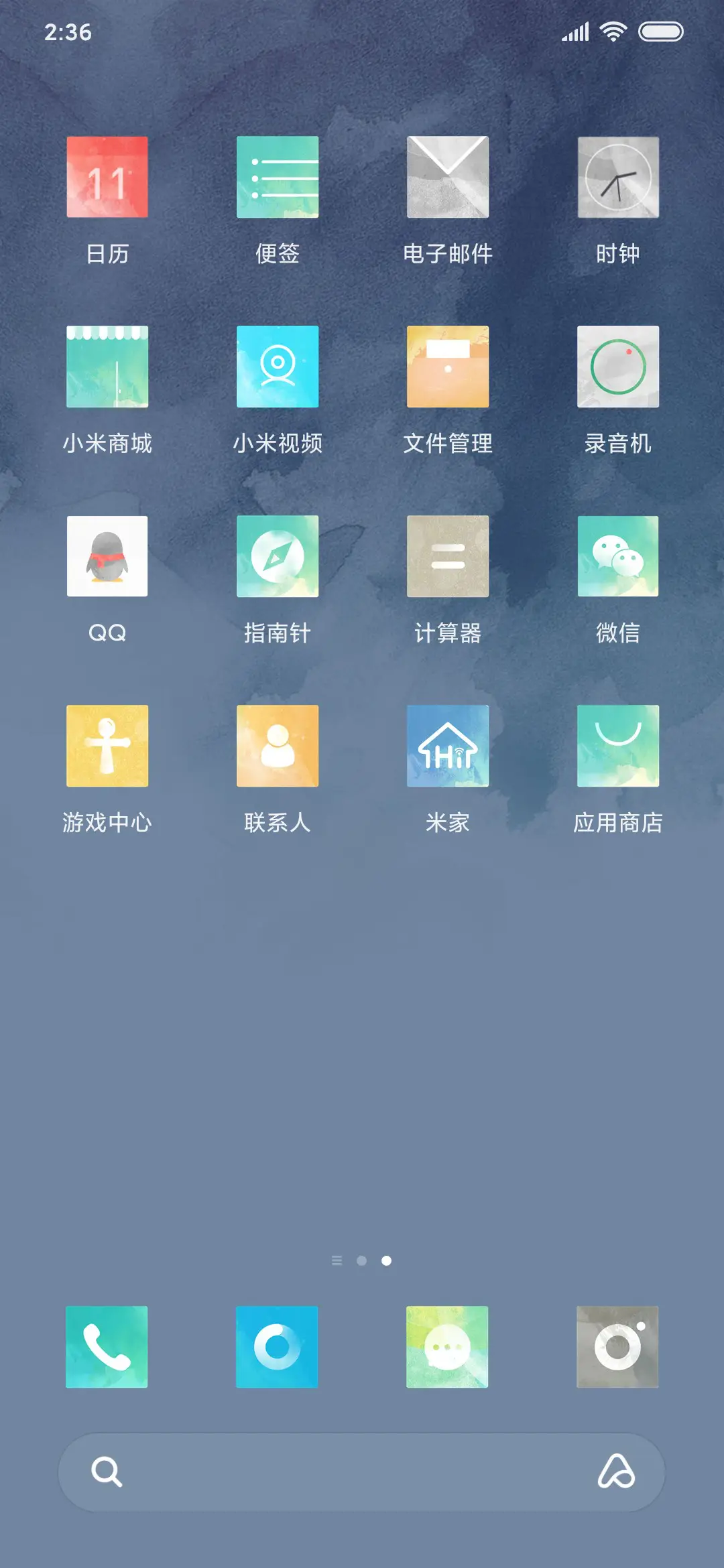Open the Messaging app in the dock

tap(447, 1347)
